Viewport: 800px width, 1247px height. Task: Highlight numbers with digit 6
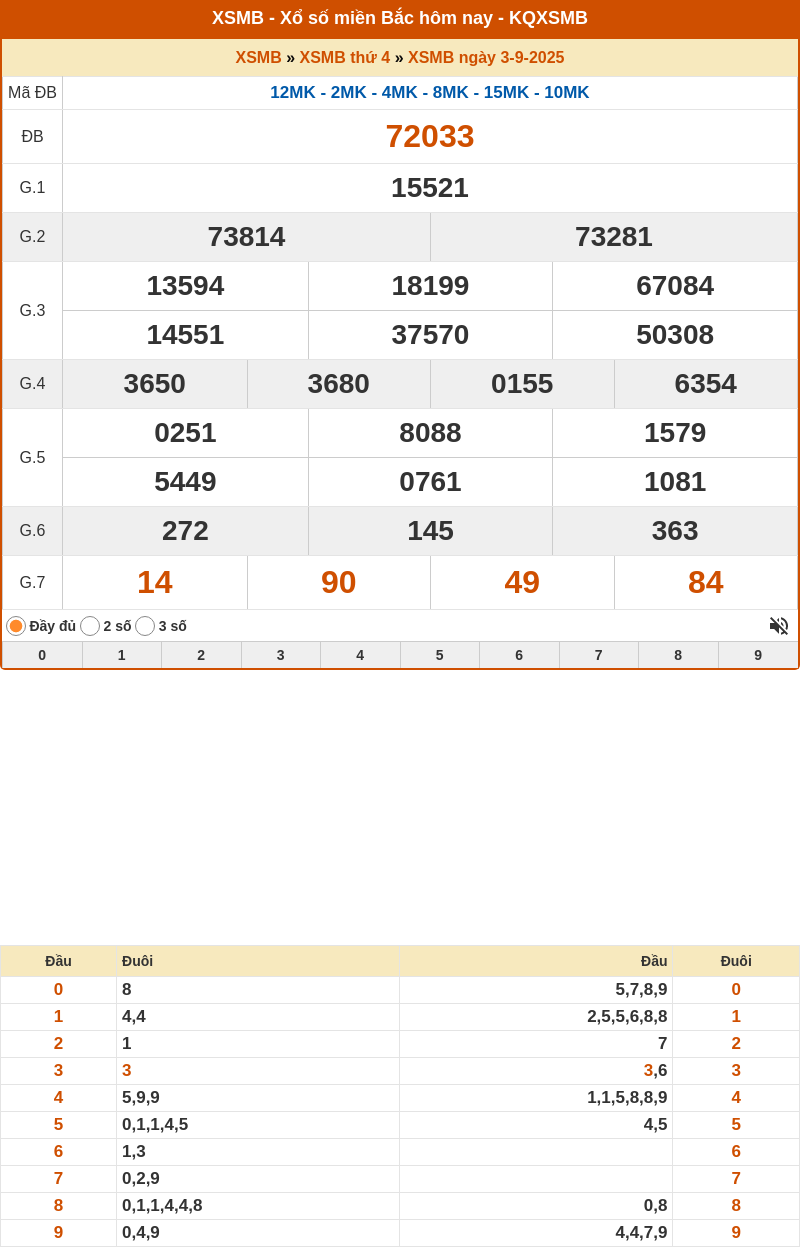coord(519,655)
